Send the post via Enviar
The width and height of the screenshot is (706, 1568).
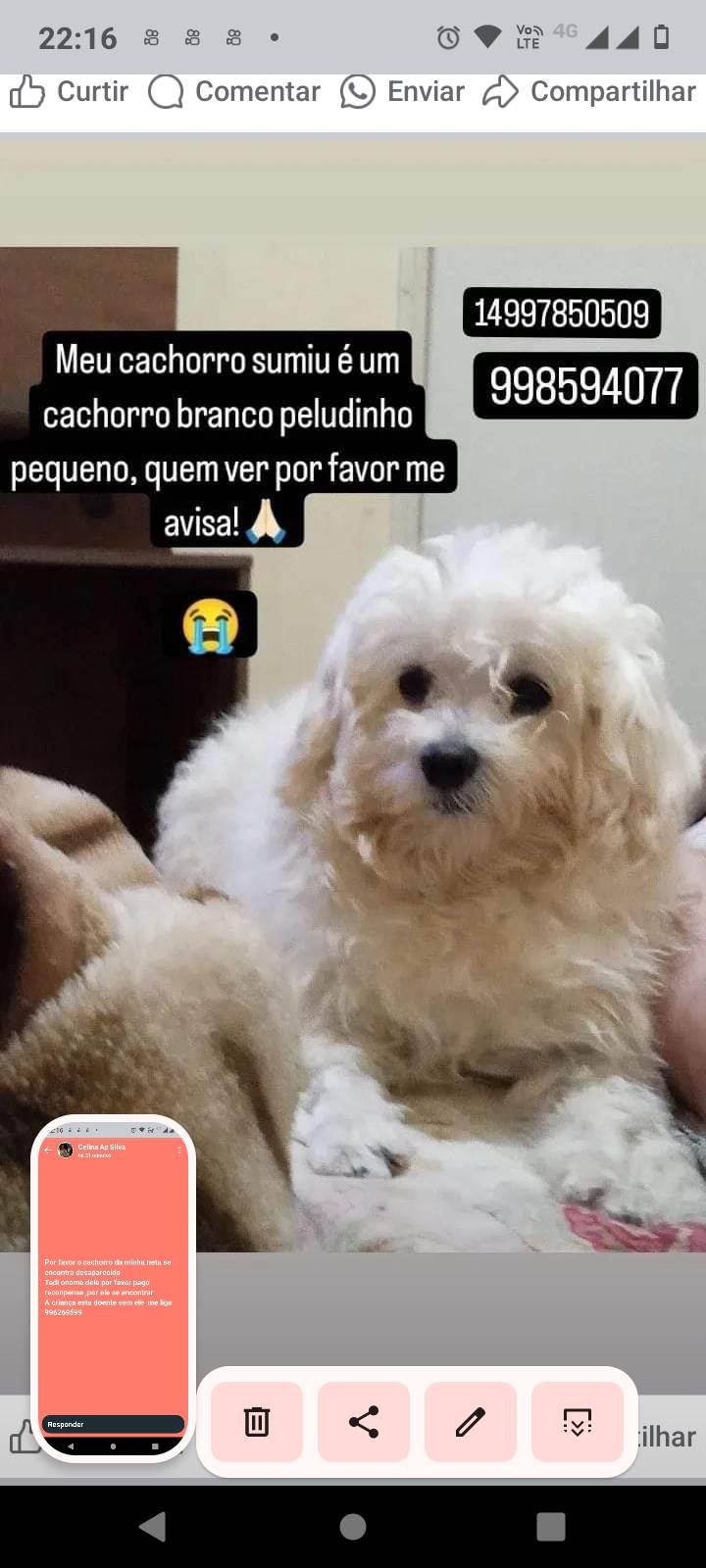[x=402, y=92]
